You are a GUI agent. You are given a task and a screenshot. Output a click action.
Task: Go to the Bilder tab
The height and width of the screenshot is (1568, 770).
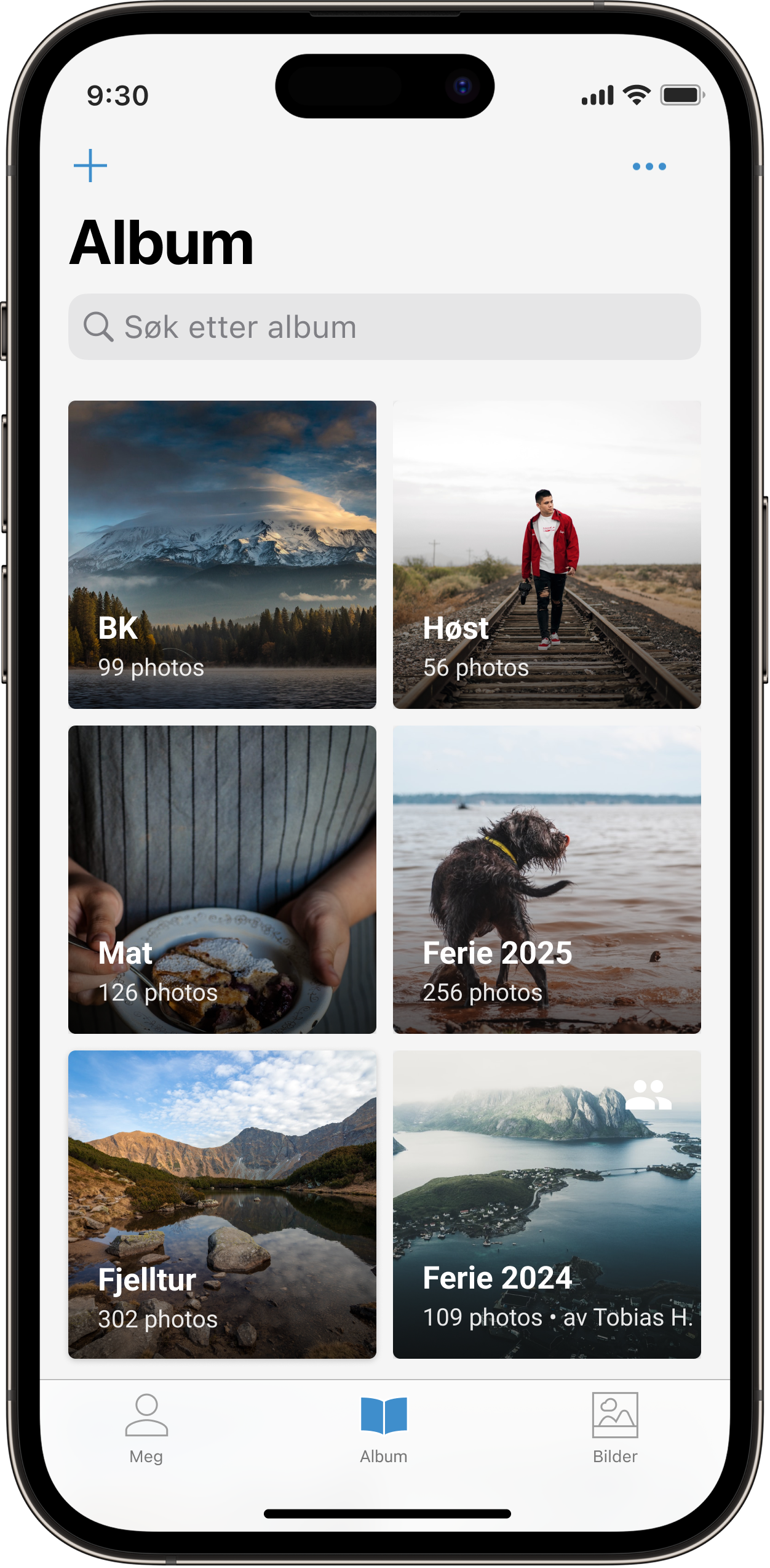(615, 1429)
